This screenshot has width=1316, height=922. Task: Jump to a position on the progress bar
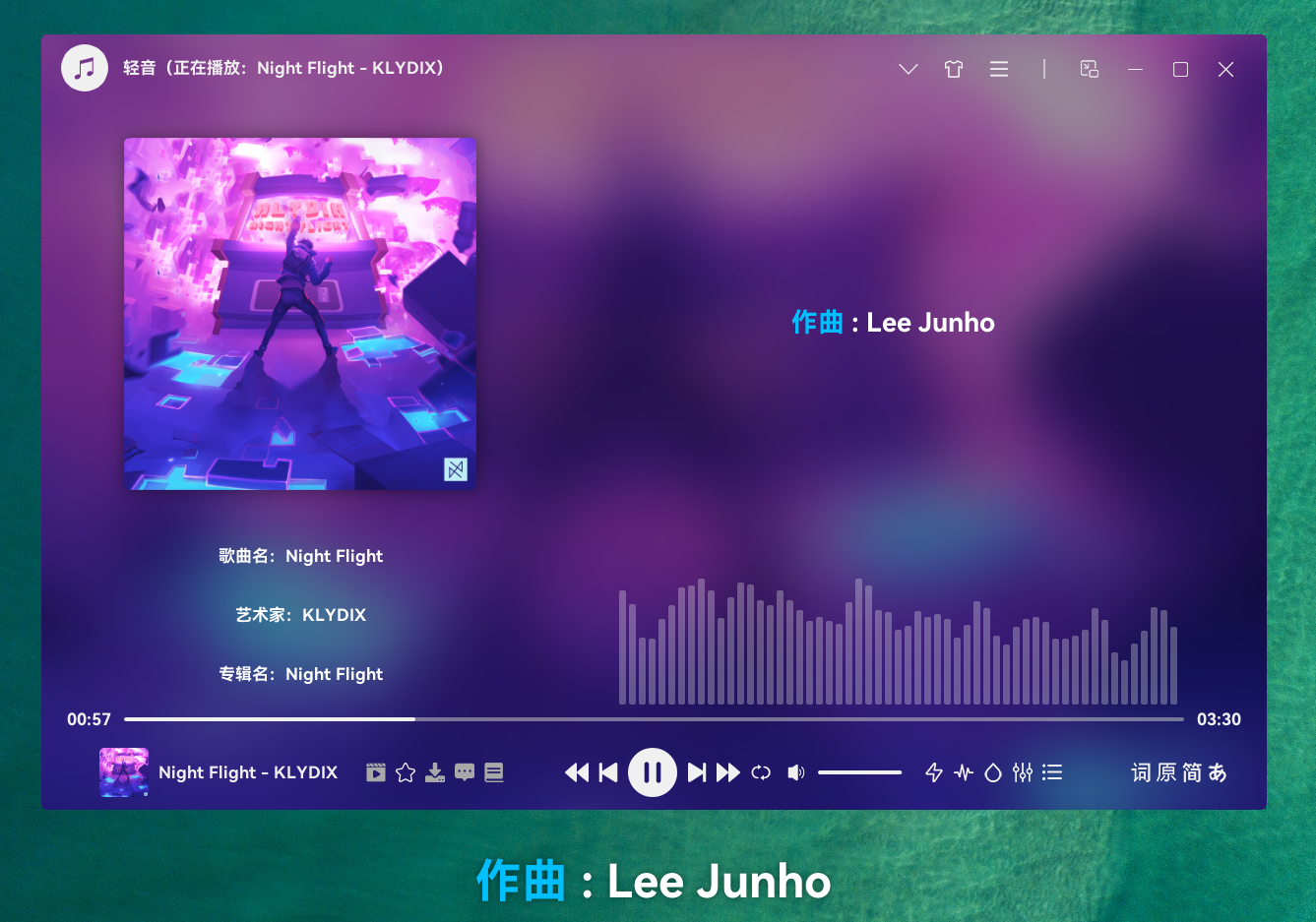(654, 719)
